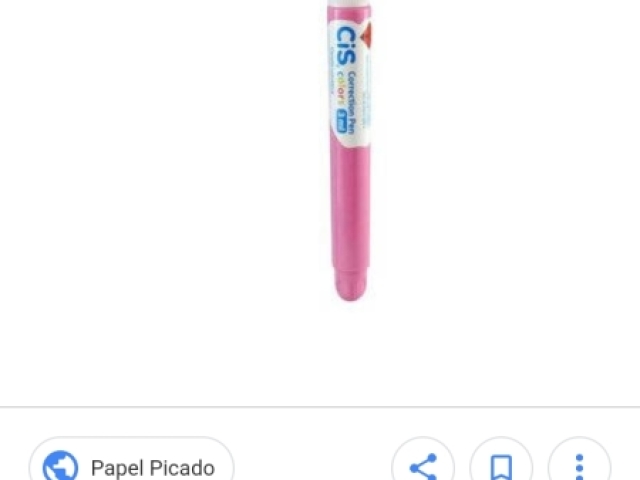
Task: Open the pink correction pen image
Action: pyautogui.click(x=350, y=150)
